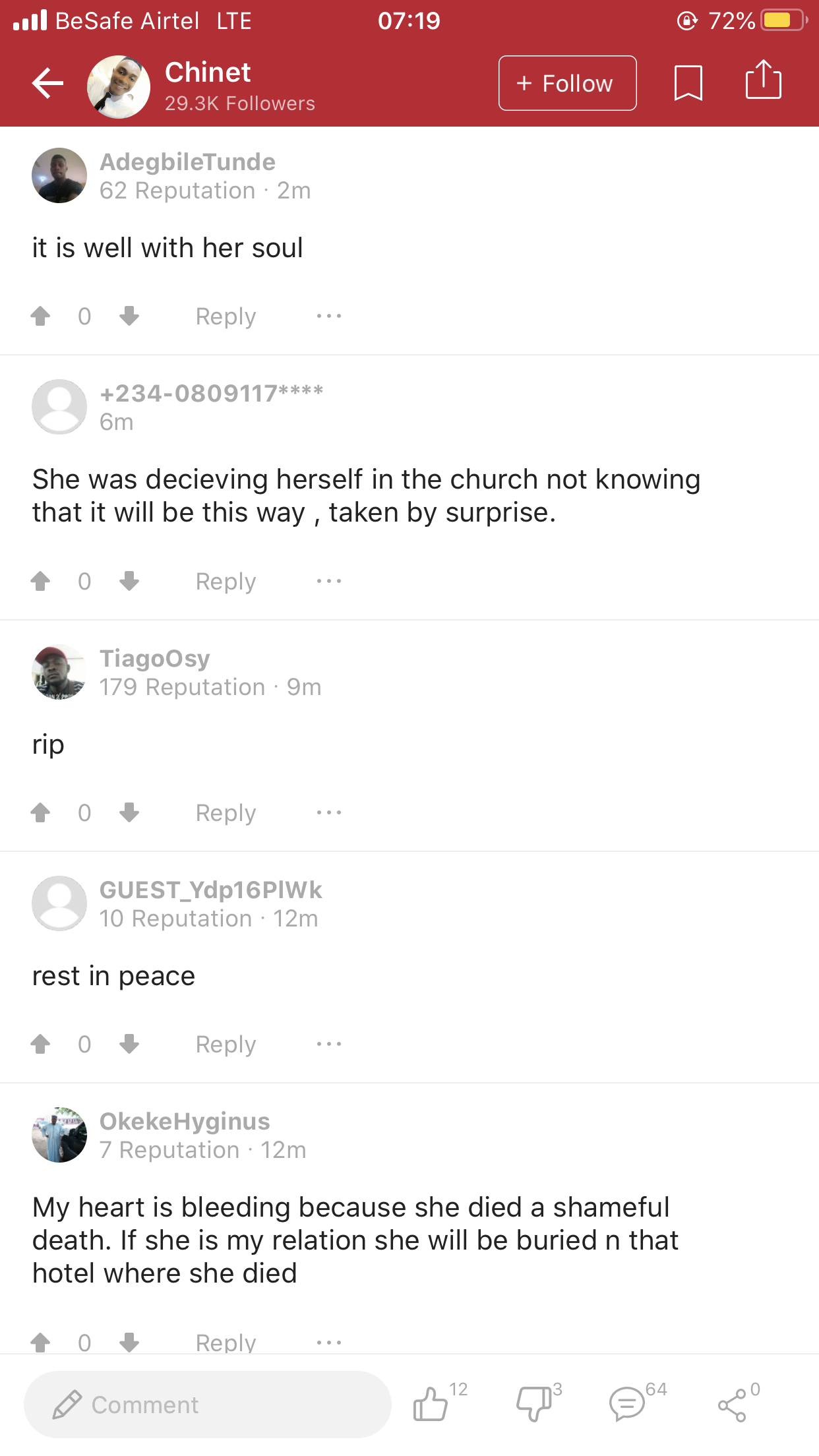
Task: Open Chinet's profile picture
Action: (119, 87)
